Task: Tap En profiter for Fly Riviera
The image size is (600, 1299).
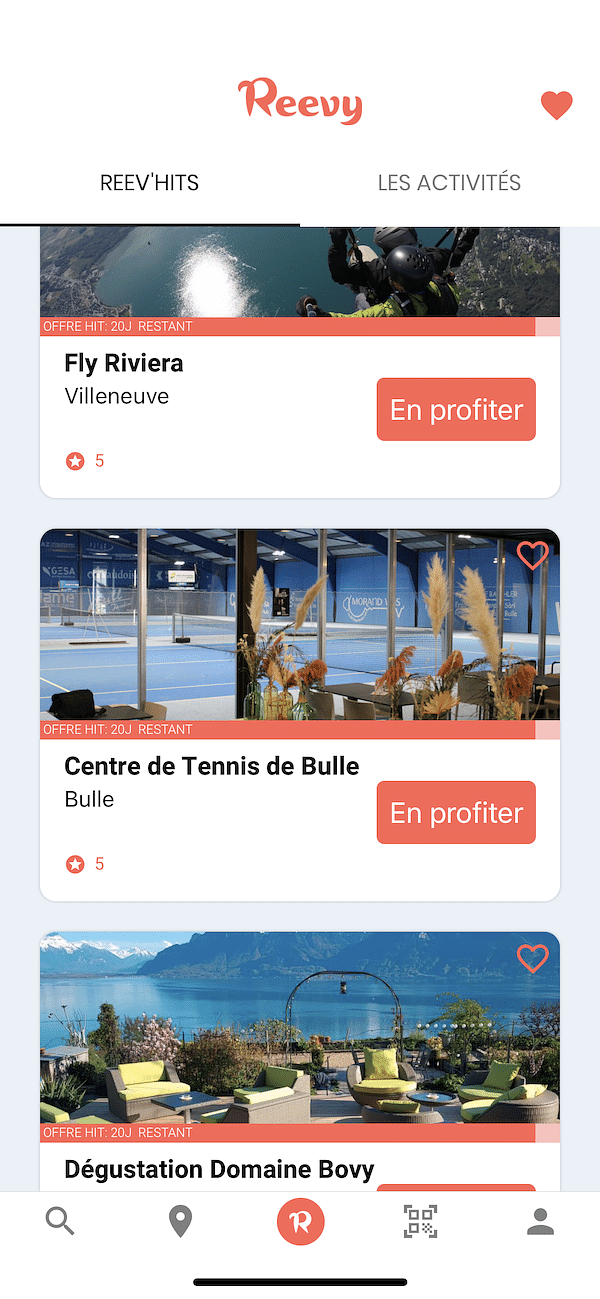Action: [x=456, y=410]
